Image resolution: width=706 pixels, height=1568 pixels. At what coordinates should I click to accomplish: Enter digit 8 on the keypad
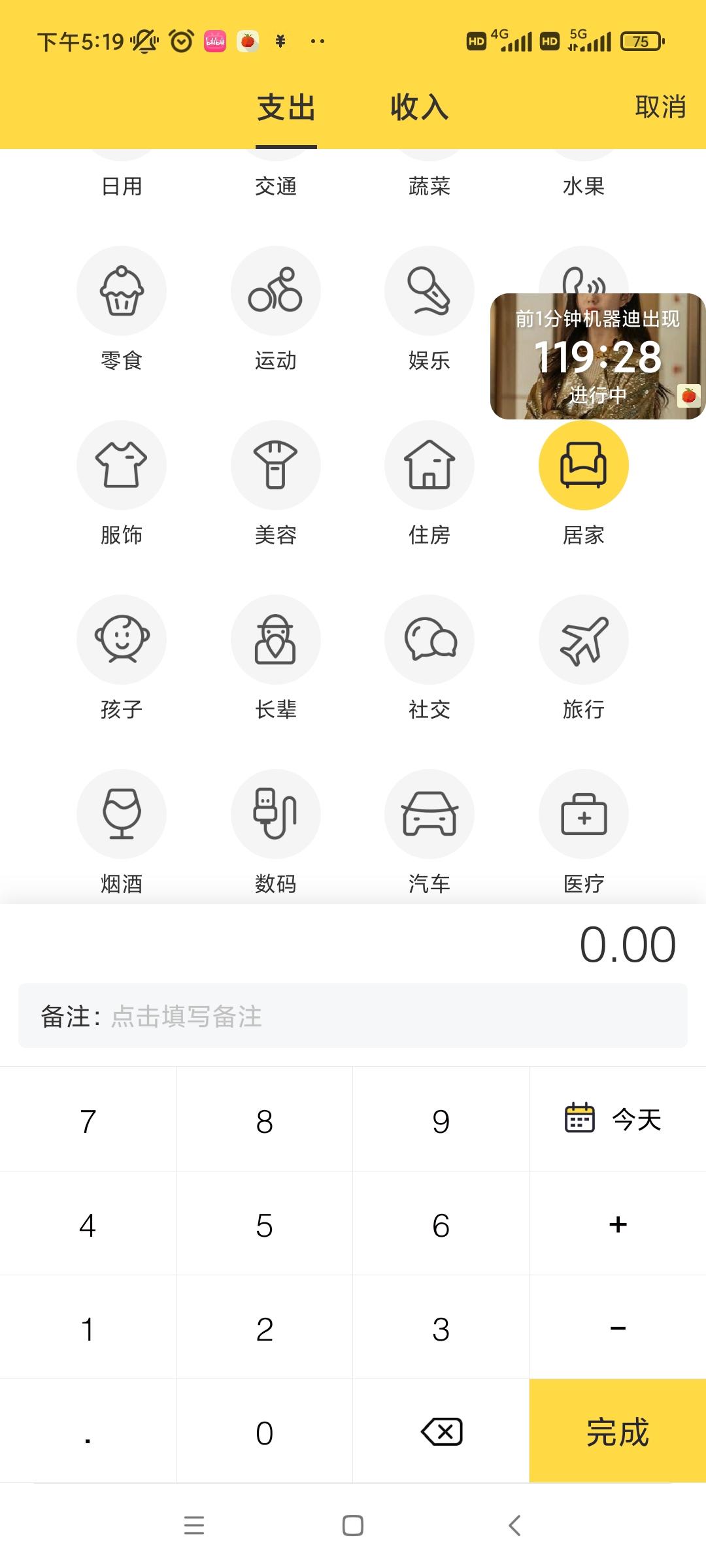click(x=264, y=1121)
